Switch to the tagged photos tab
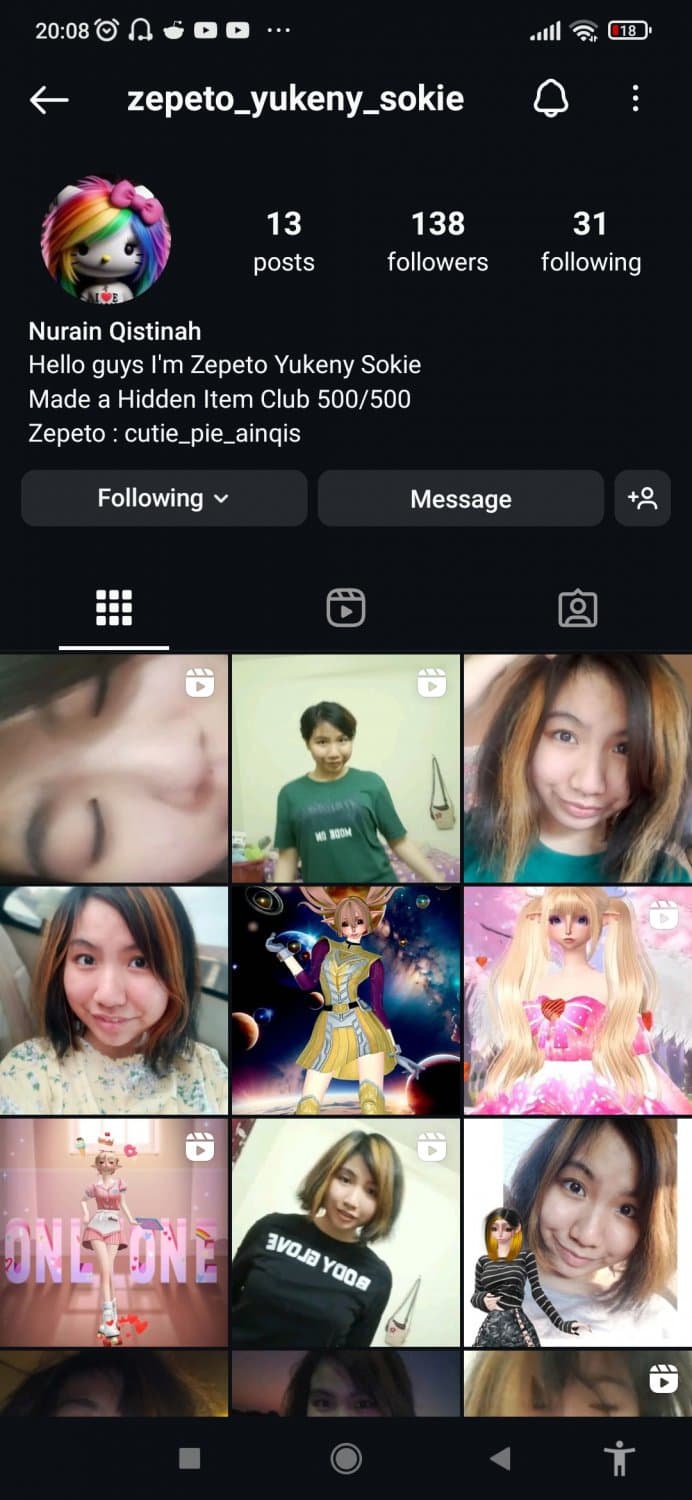Screen dimensions: 692x1500 577,608
